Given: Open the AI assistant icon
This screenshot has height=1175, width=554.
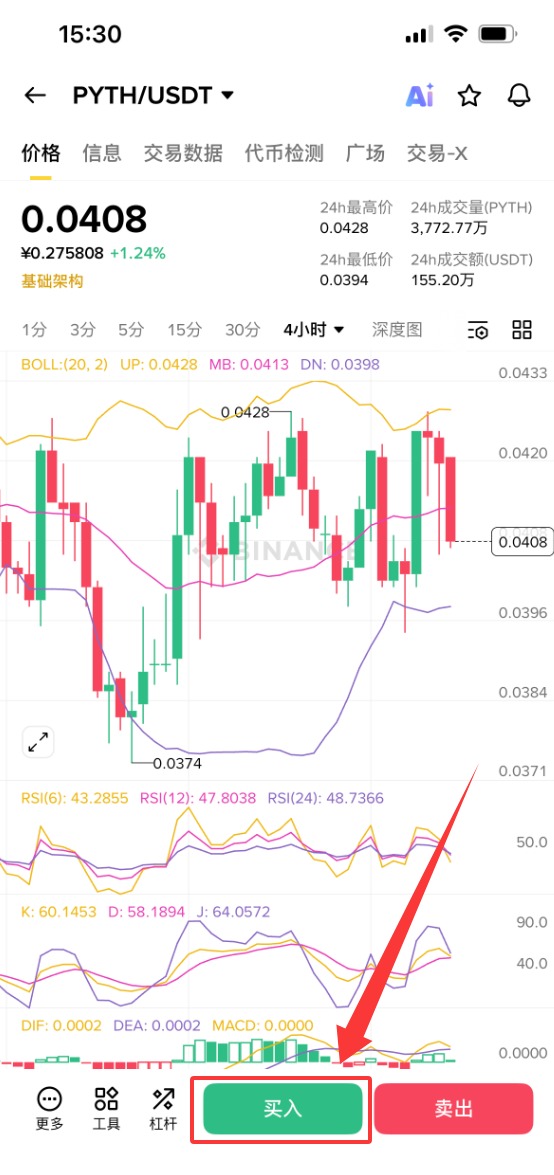Looking at the screenshot, I should (x=419, y=95).
